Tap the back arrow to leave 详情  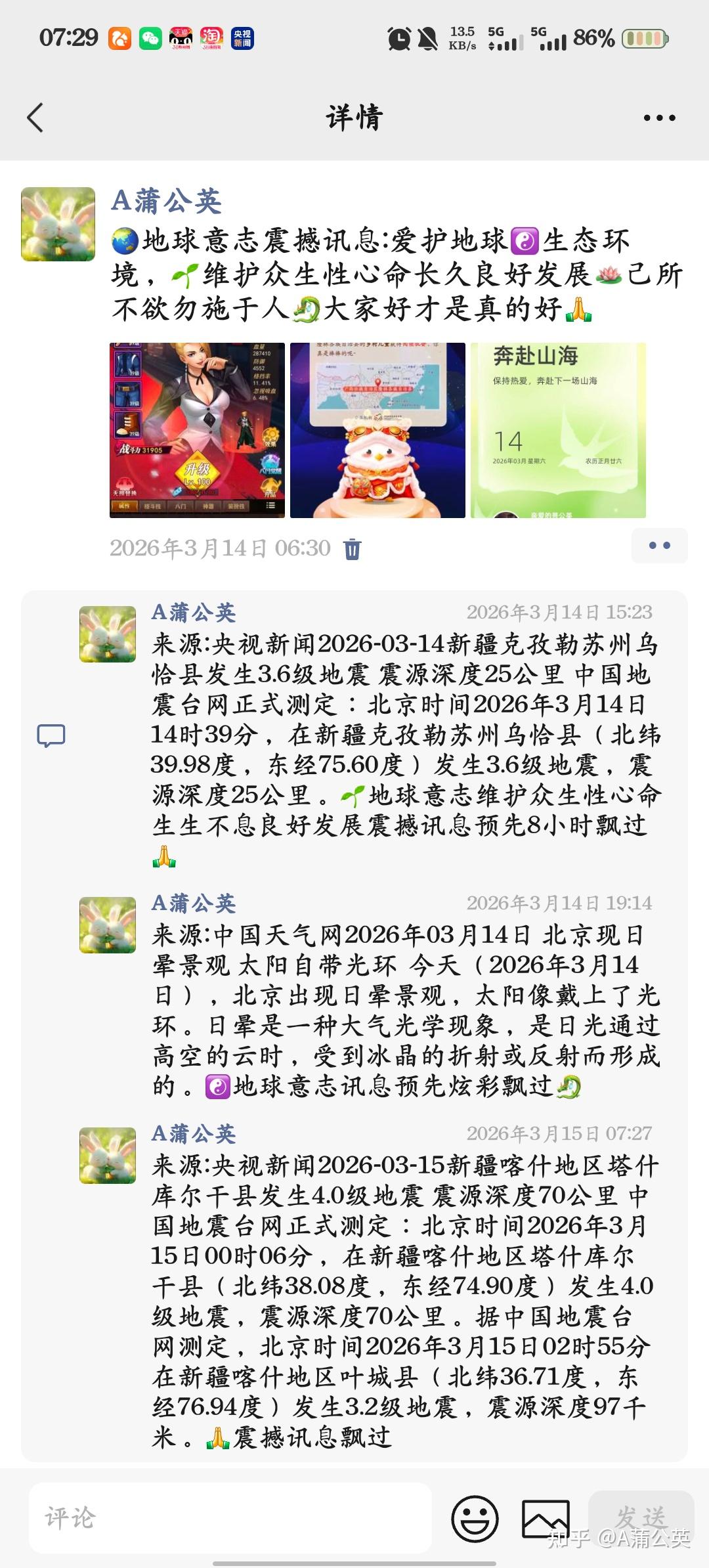coord(36,117)
